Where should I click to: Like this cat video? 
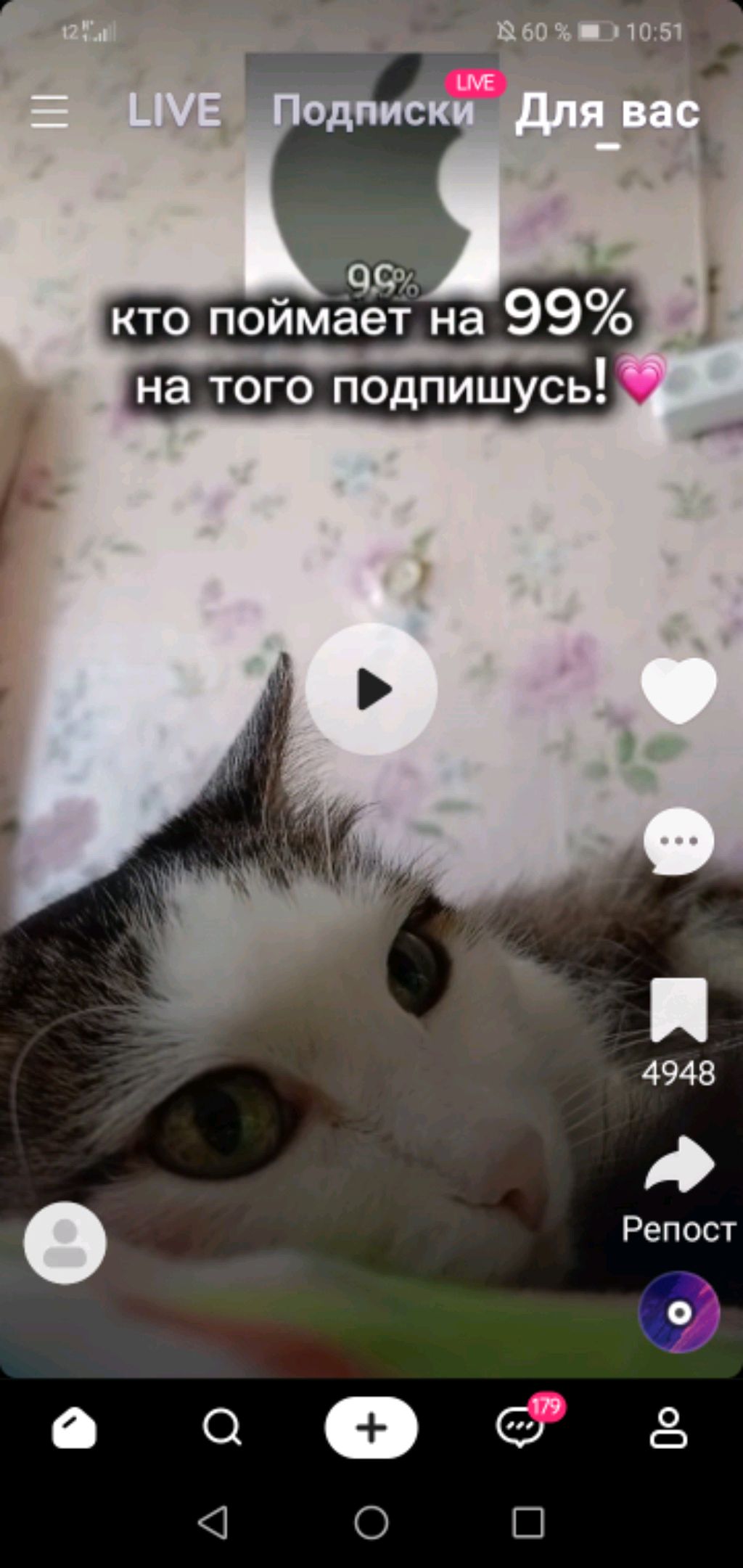[678, 690]
